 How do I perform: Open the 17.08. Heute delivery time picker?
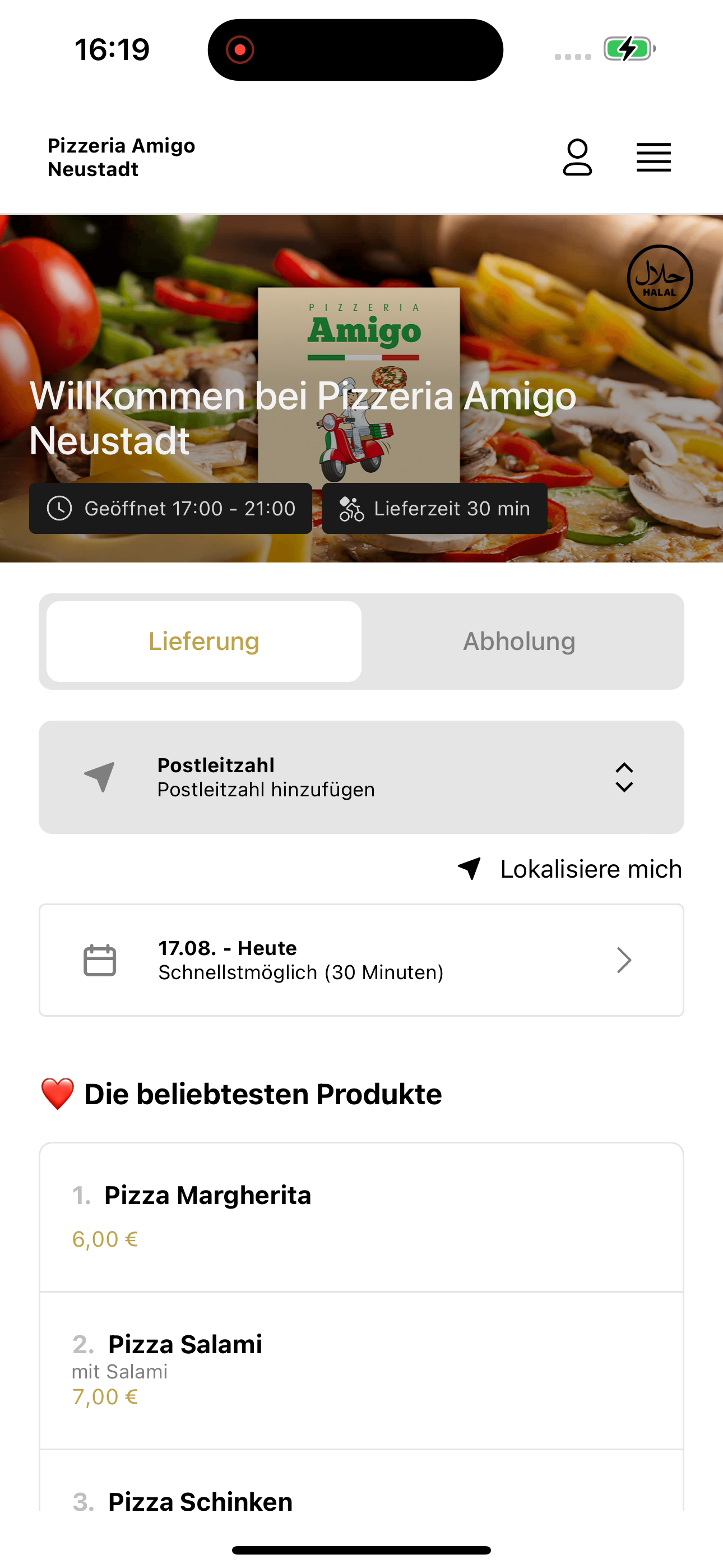[361, 960]
